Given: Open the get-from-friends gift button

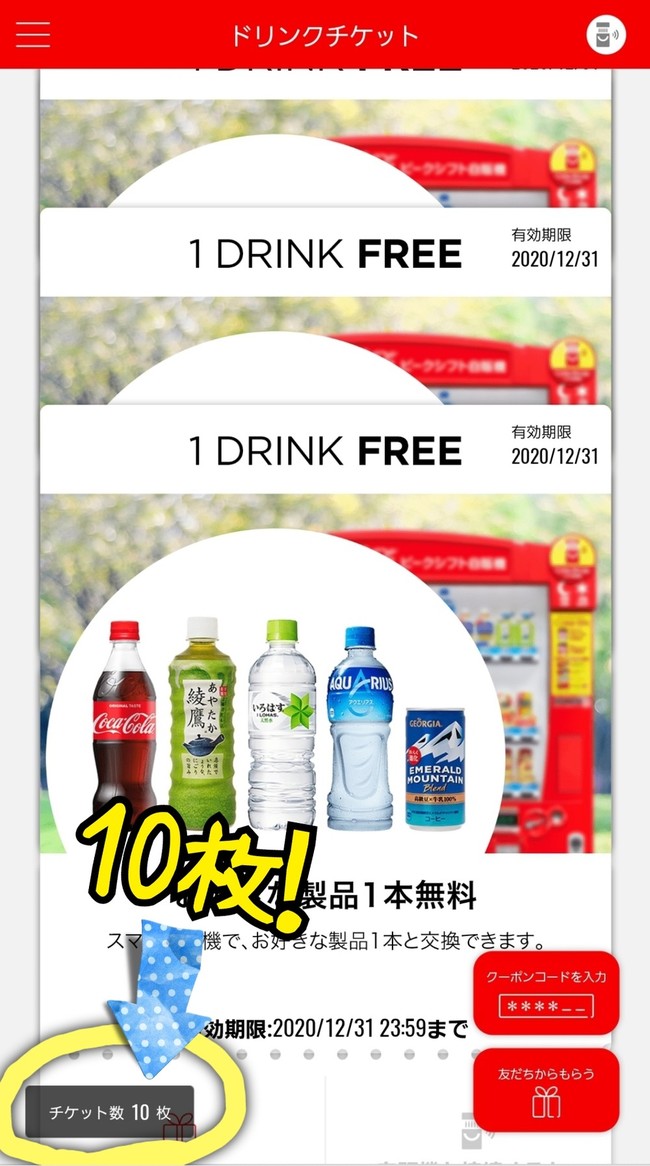Looking at the screenshot, I should pos(546,1090).
